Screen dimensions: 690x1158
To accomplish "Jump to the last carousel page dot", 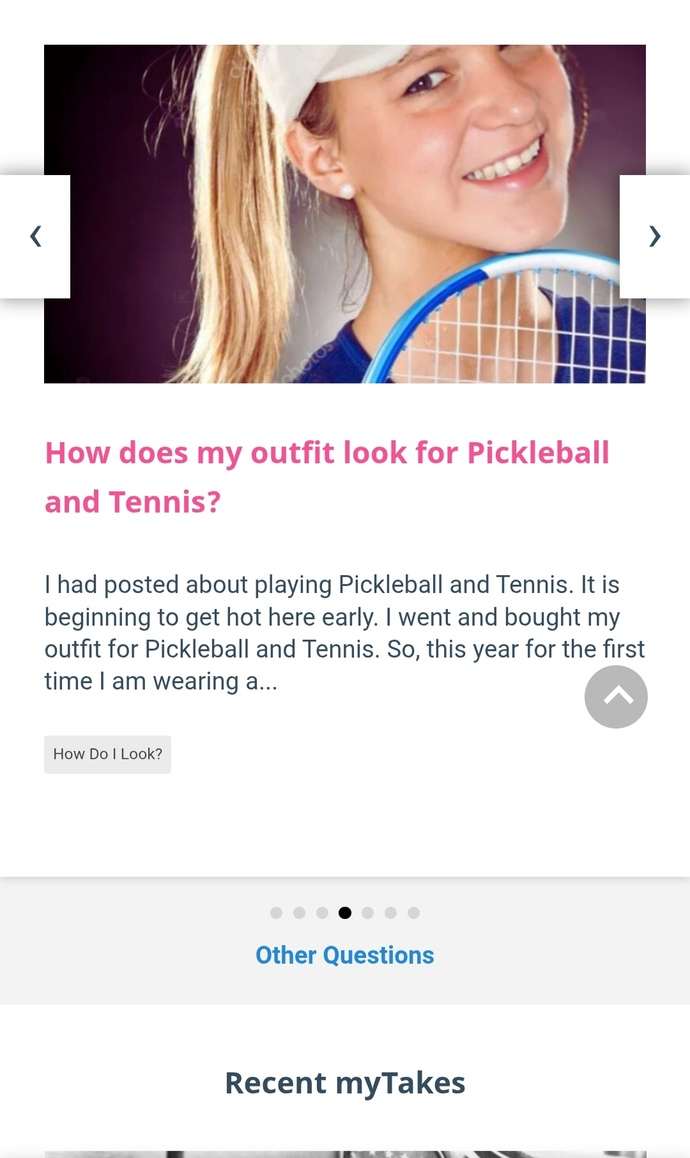I will point(414,913).
